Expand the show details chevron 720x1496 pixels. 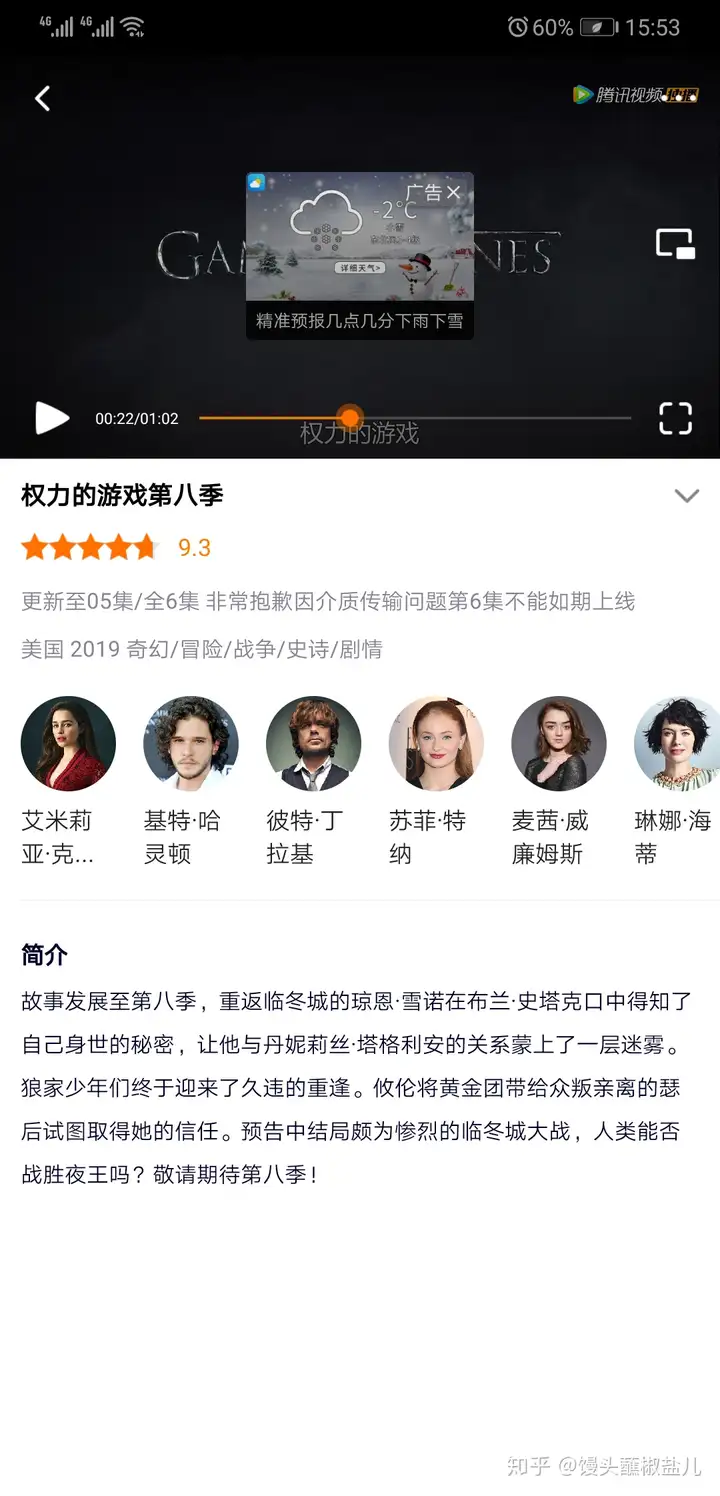686,496
